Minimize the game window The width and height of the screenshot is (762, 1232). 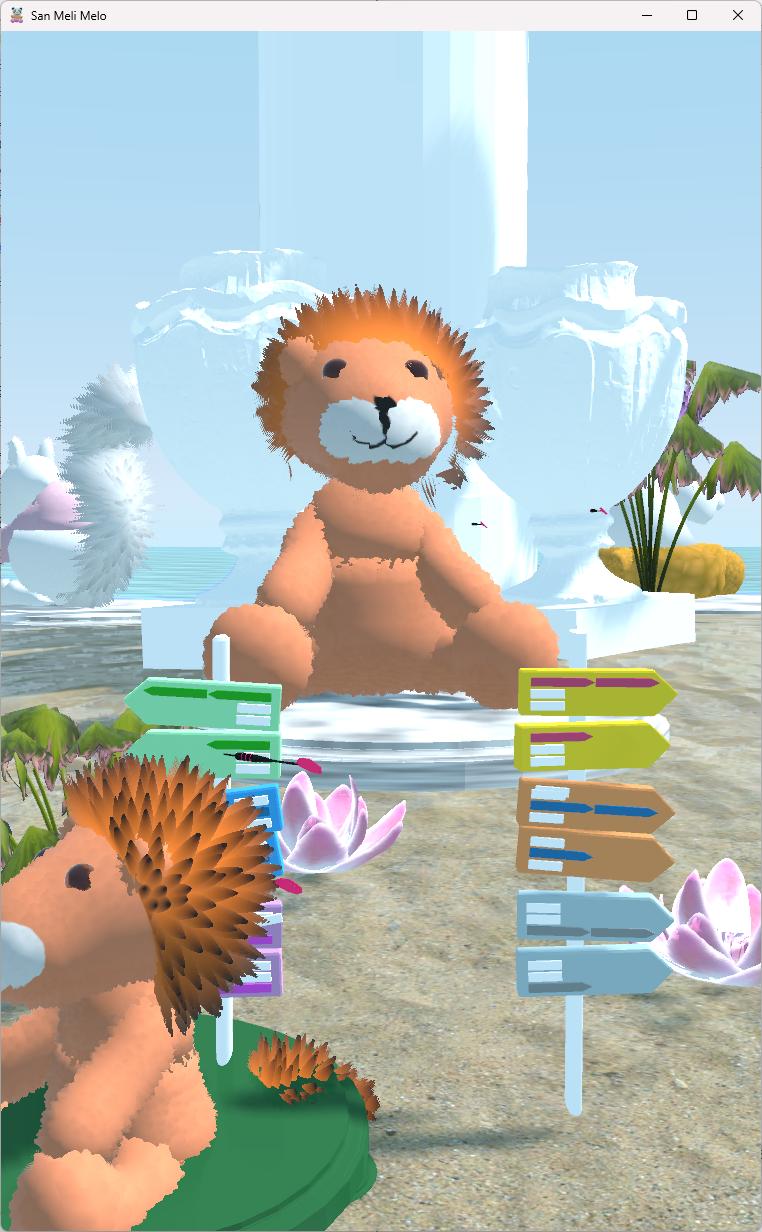pyautogui.click(x=645, y=15)
